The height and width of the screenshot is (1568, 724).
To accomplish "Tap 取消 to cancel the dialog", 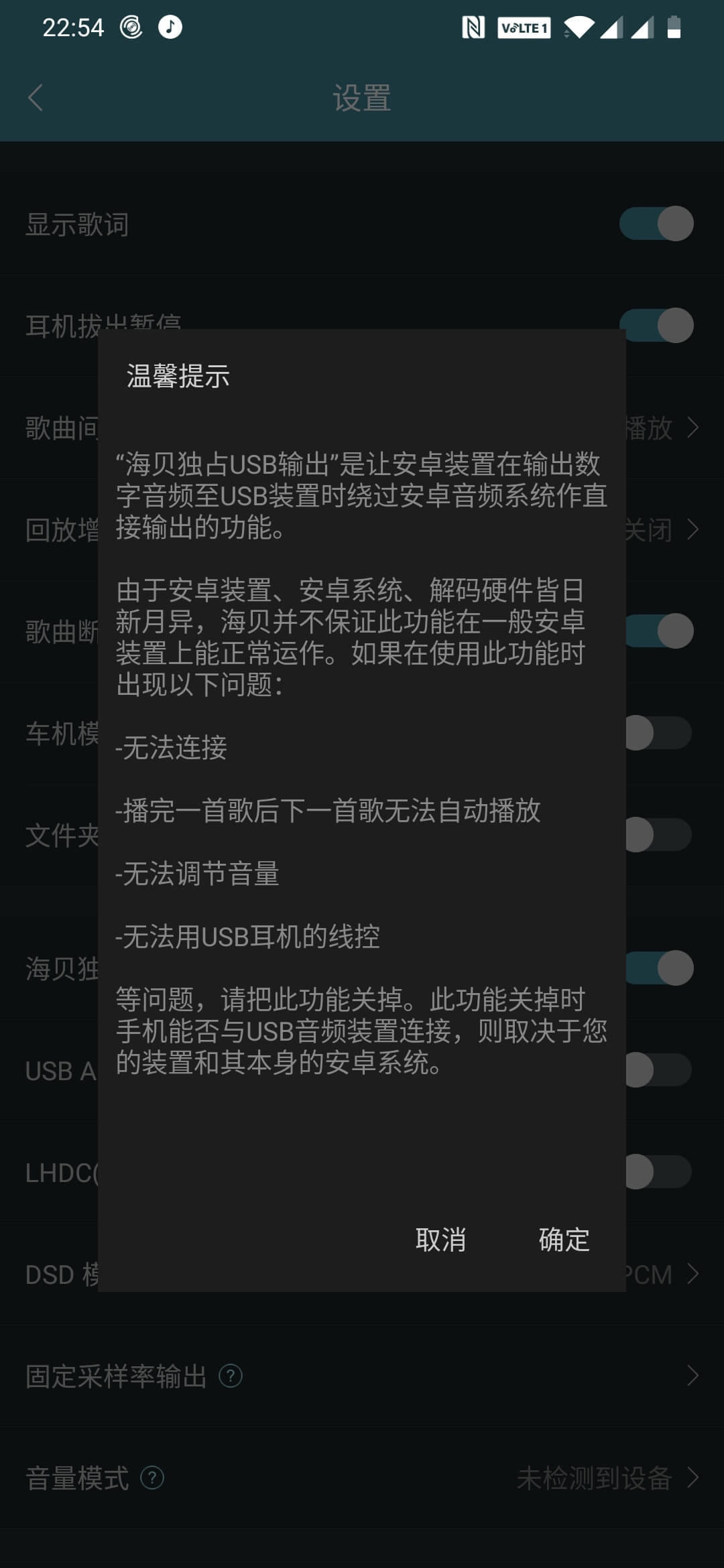I will click(440, 1240).
